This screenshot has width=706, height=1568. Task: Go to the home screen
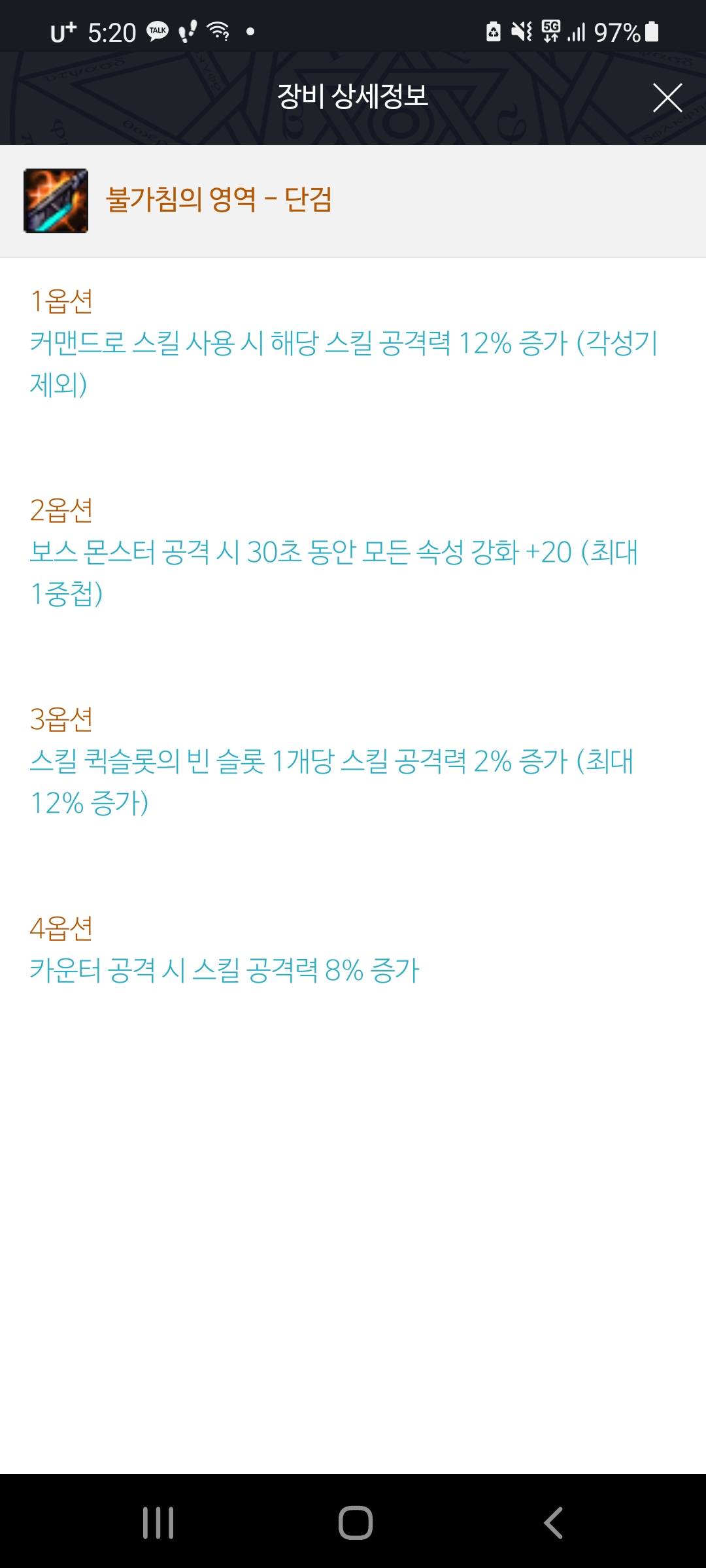(356, 1523)
